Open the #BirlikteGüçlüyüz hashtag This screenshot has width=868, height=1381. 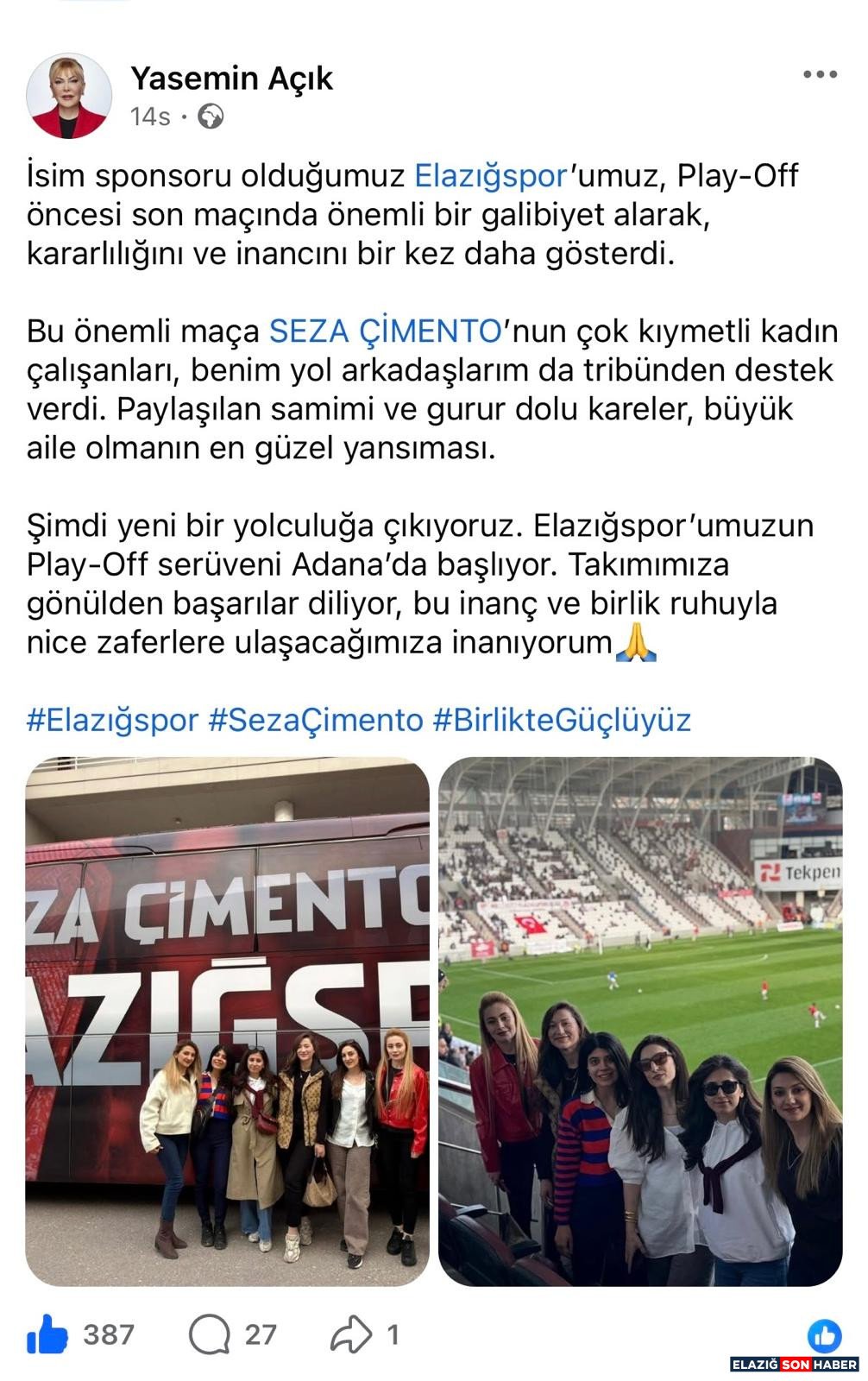(562, 719)
